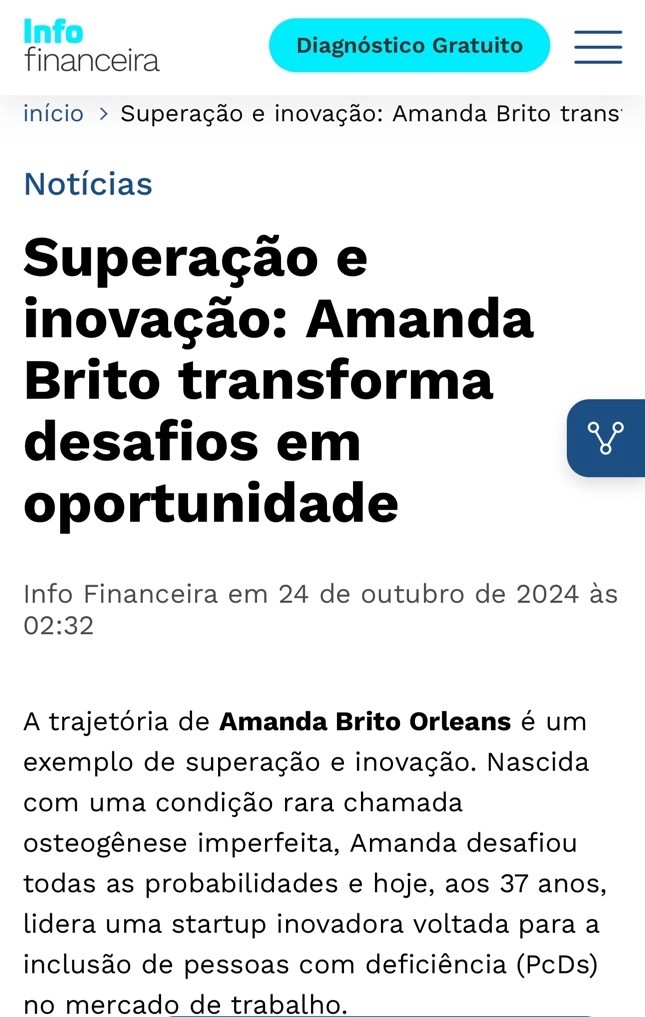The width and height of the screenshot is (645, 1017).
Task: Open the Notícias category link
Action: (x=88, y=184)
